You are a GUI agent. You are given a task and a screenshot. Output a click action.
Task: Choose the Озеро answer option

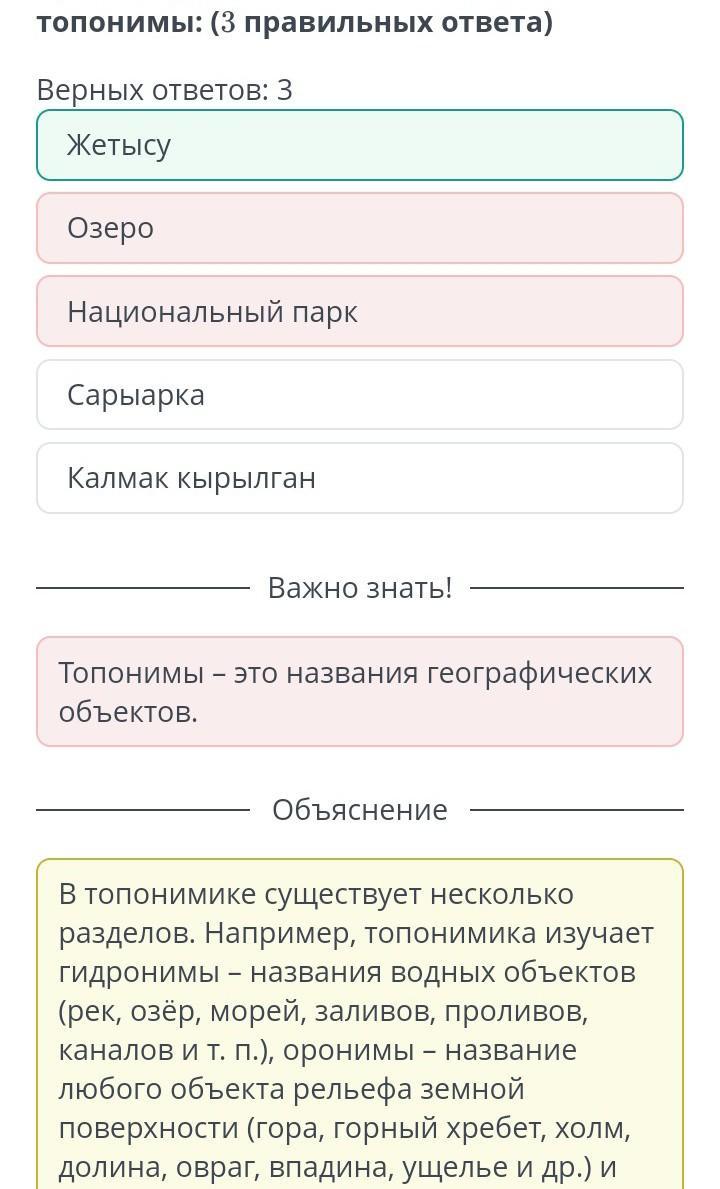coord(360,228)
